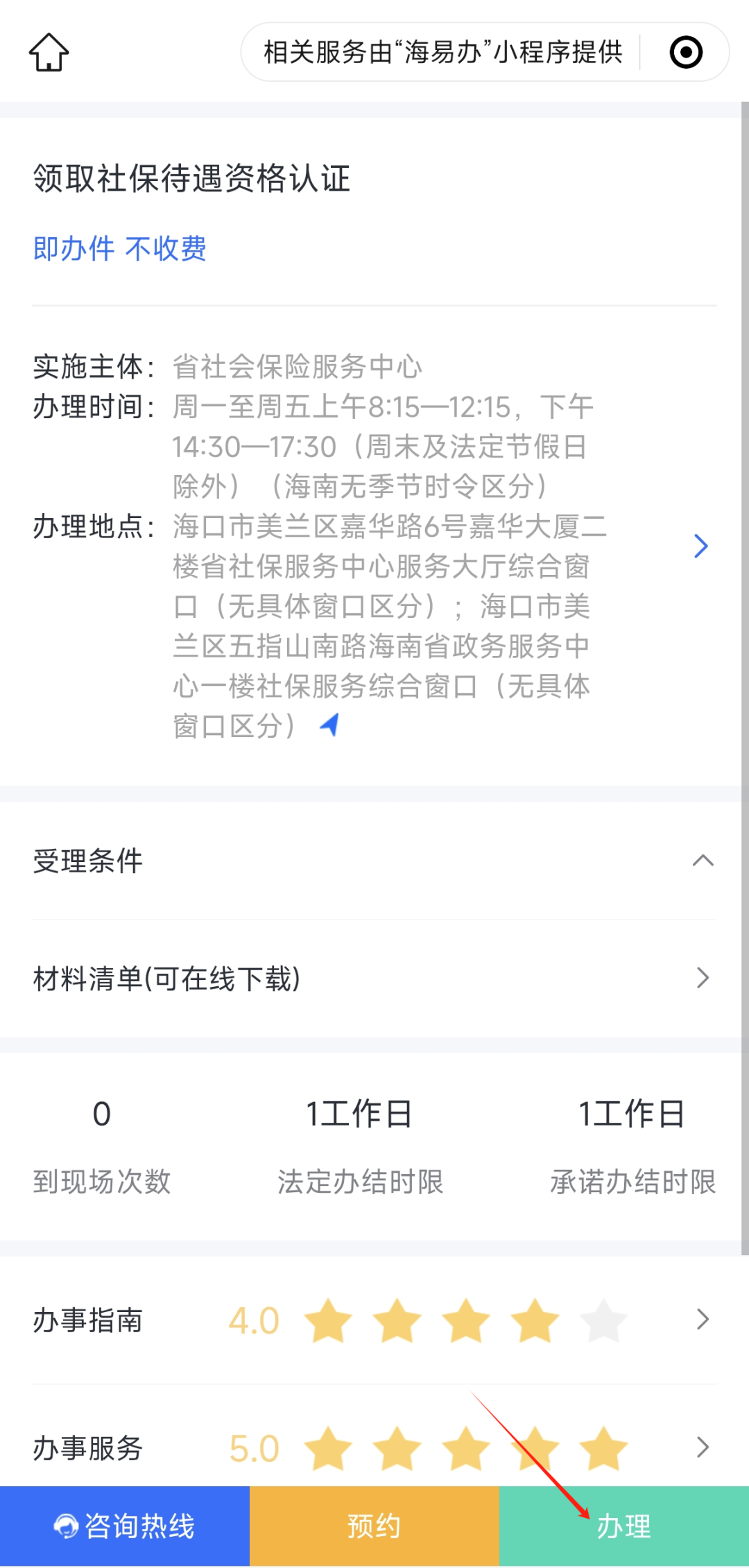Tap the blue navigation arrow after the address
The height and width of the screenshot is (1568, 749).
(329, 725)
